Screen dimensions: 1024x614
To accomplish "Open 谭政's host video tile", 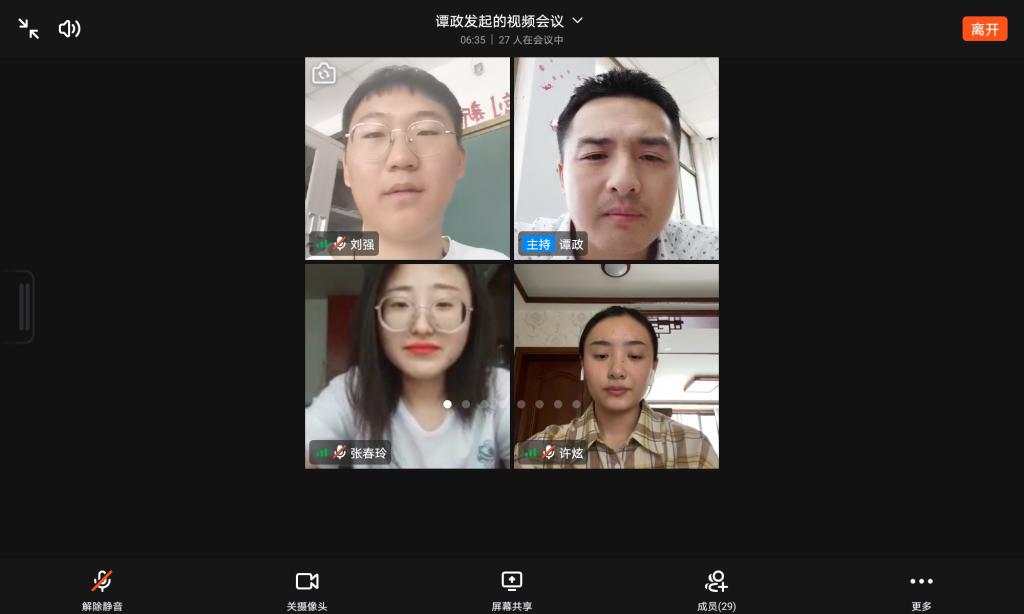I will [616, 158].
